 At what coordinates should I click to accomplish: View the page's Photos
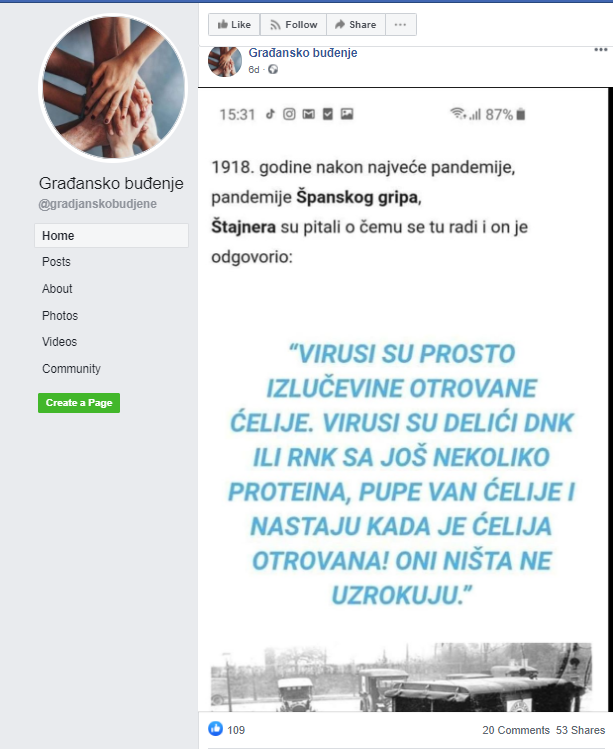point(60,316)
